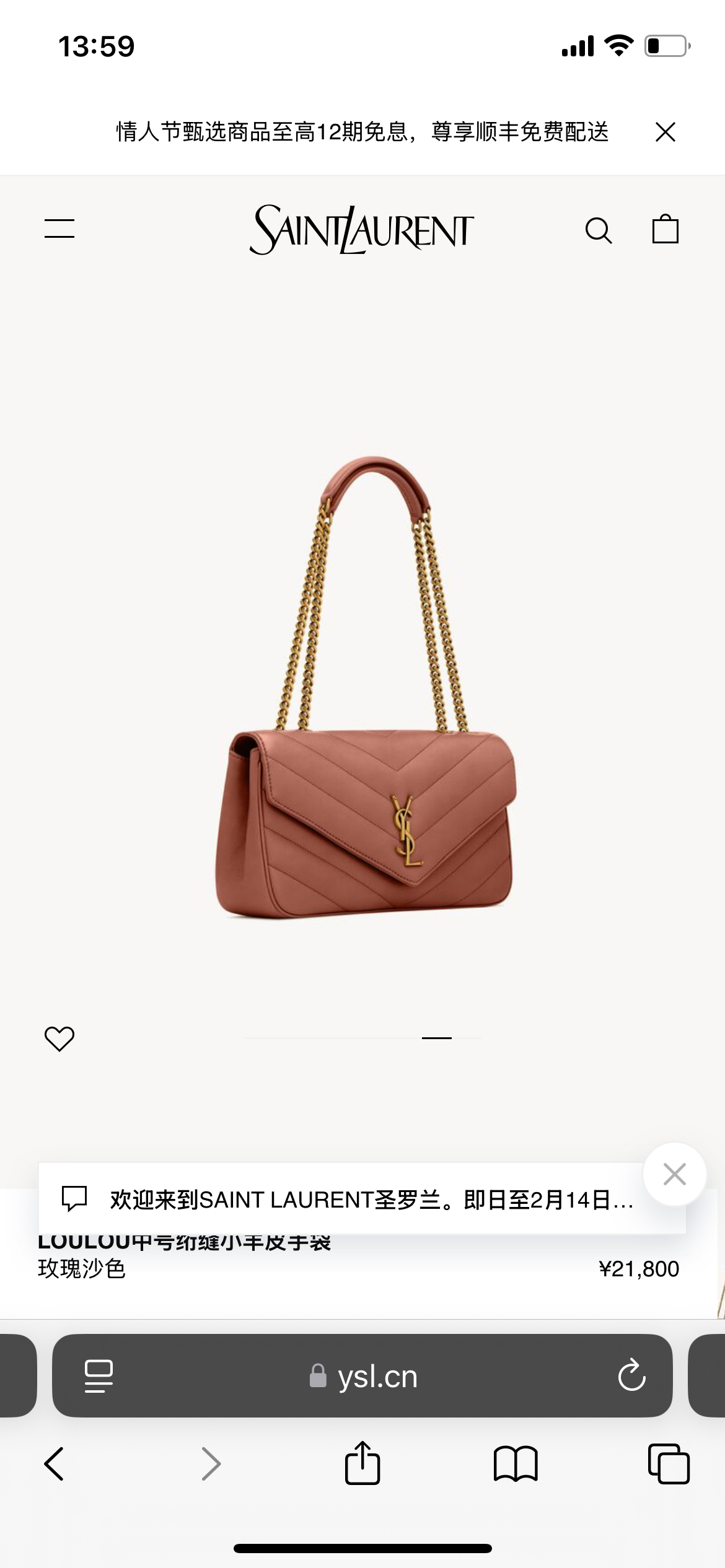Go back to previous page
This screenshot has height=1568, width=725.
(x=55, y=1464)
